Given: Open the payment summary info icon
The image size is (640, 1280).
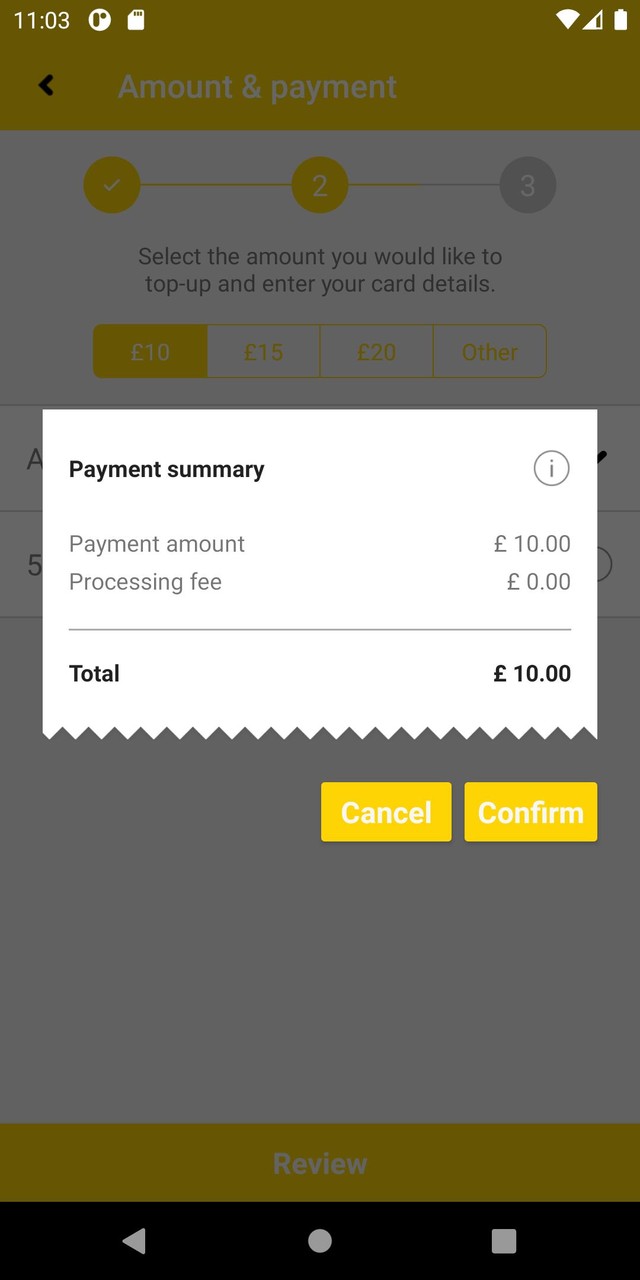Looking at the screenshot, I should tap(551, 468).
